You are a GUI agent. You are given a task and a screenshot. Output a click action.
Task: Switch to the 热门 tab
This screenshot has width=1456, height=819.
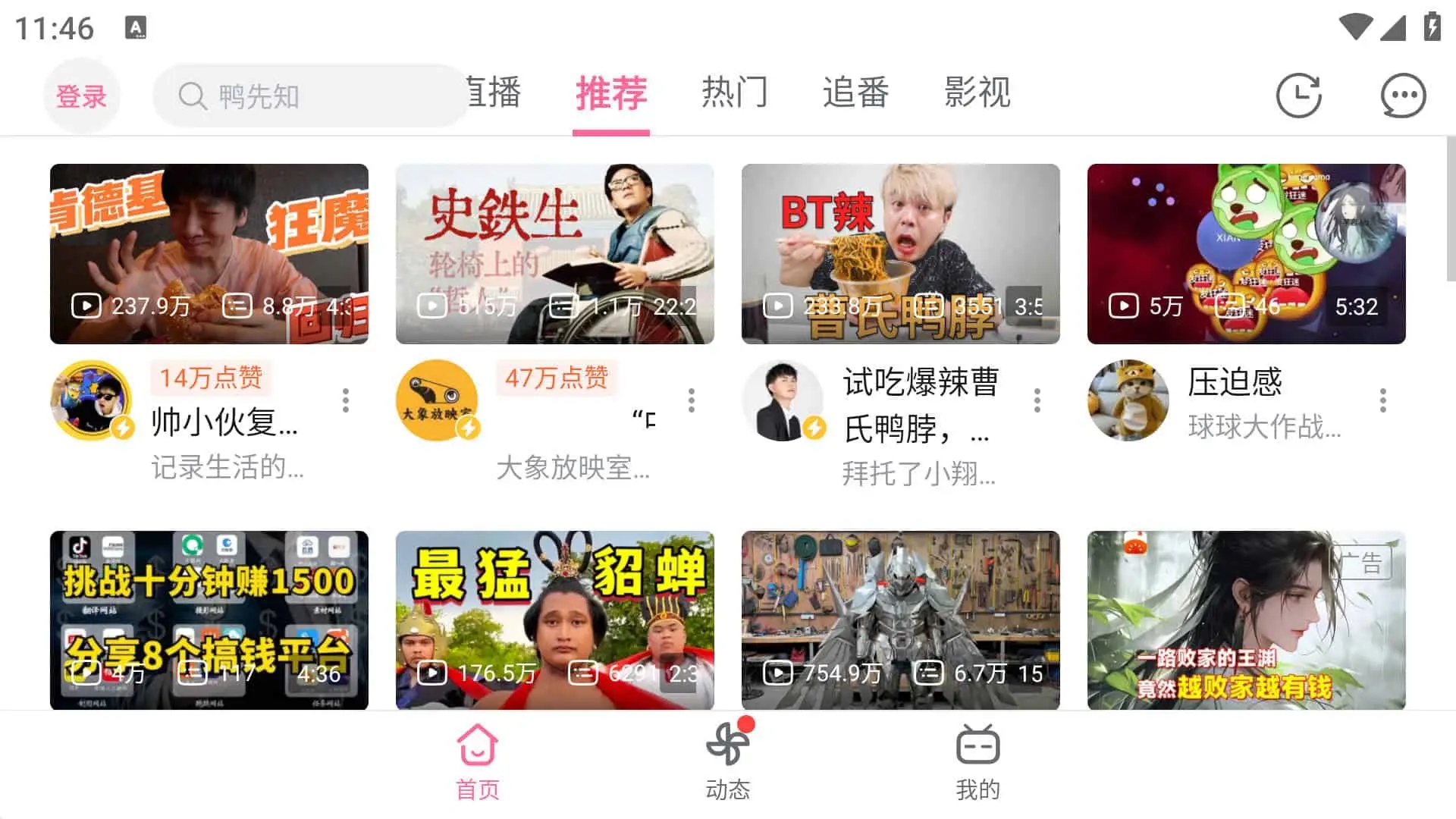coord(734,93)
